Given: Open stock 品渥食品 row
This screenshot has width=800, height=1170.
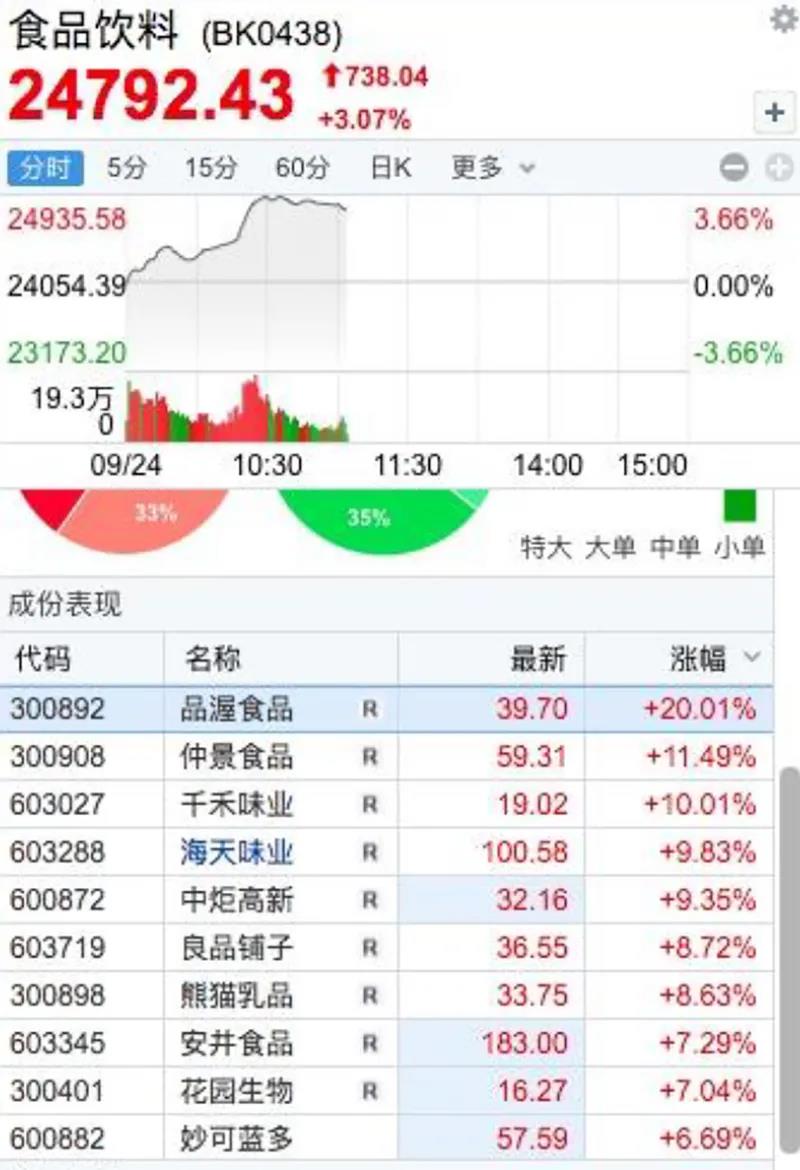Looking at the screenshot, I should [x=237, y=710].
